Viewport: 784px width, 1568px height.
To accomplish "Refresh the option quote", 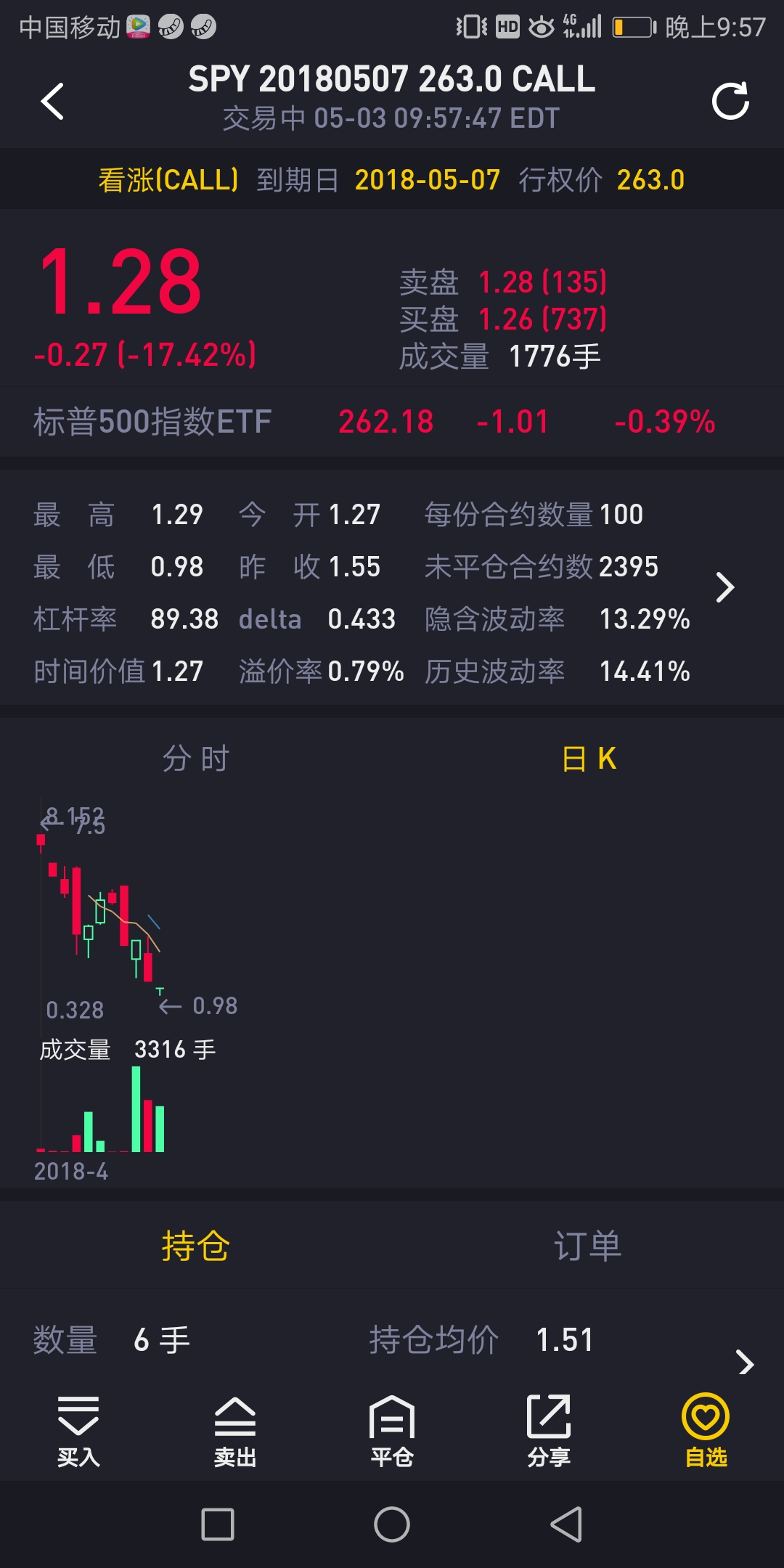I will tap(730, 101).
